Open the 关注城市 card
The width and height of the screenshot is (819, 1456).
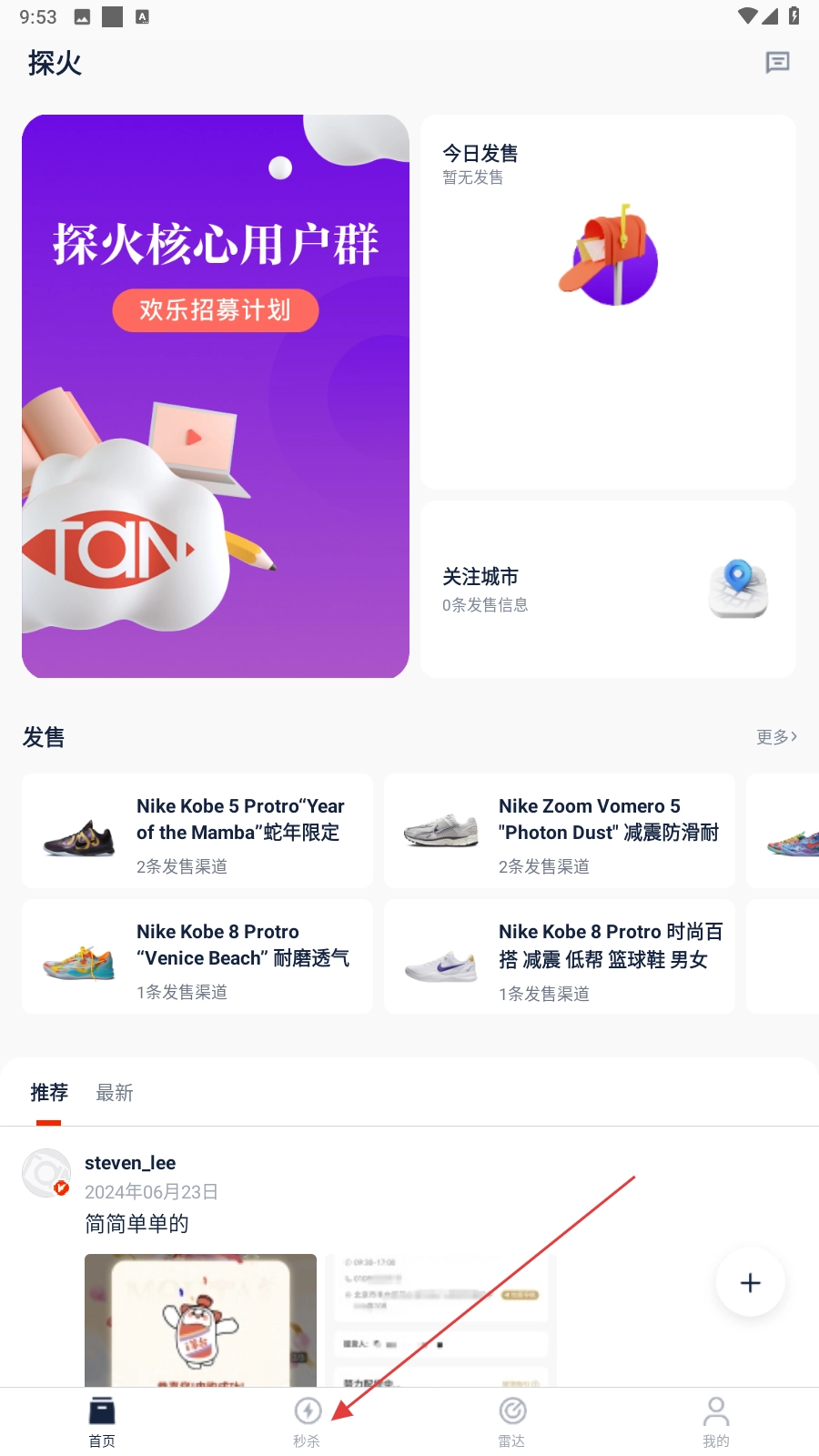point(608,589)
